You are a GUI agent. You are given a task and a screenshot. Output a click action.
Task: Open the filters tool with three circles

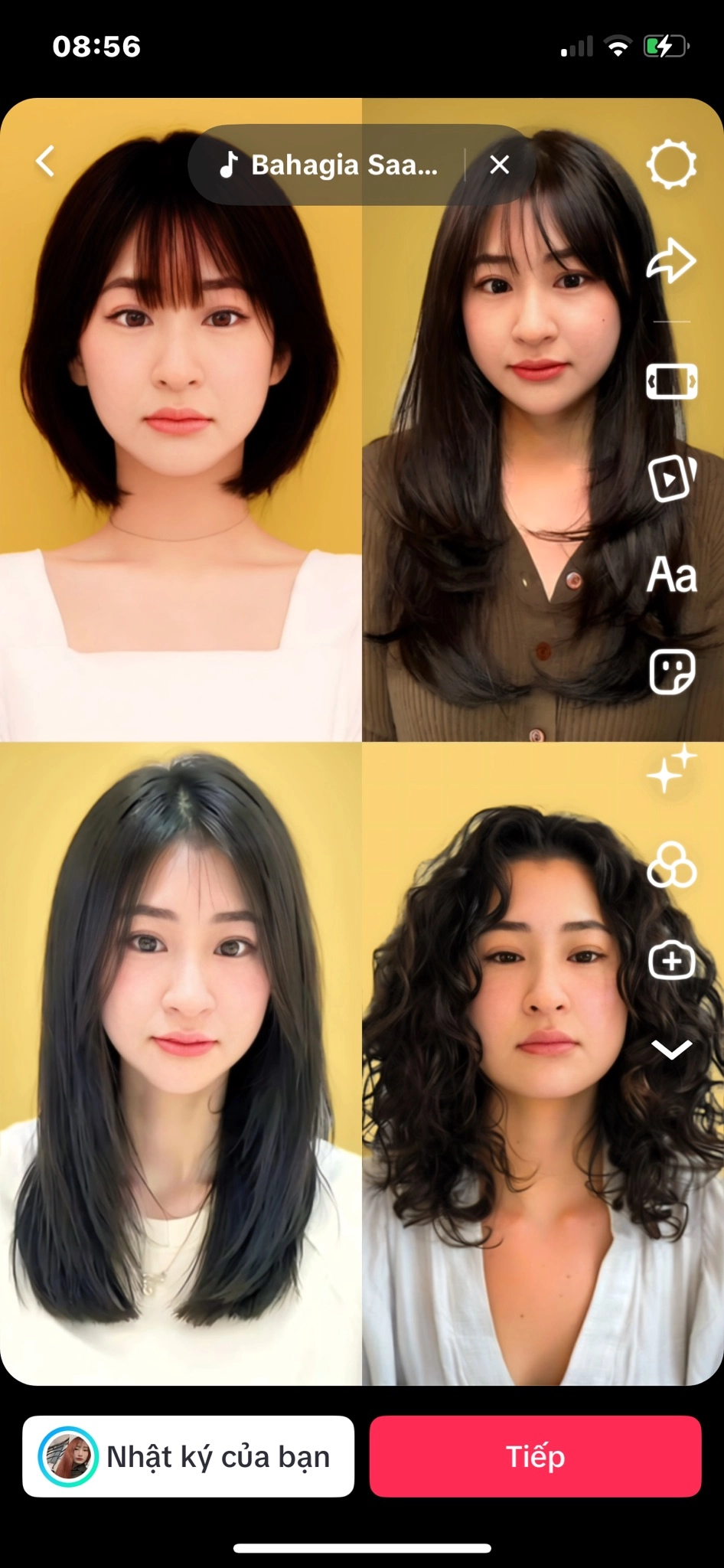672,865
